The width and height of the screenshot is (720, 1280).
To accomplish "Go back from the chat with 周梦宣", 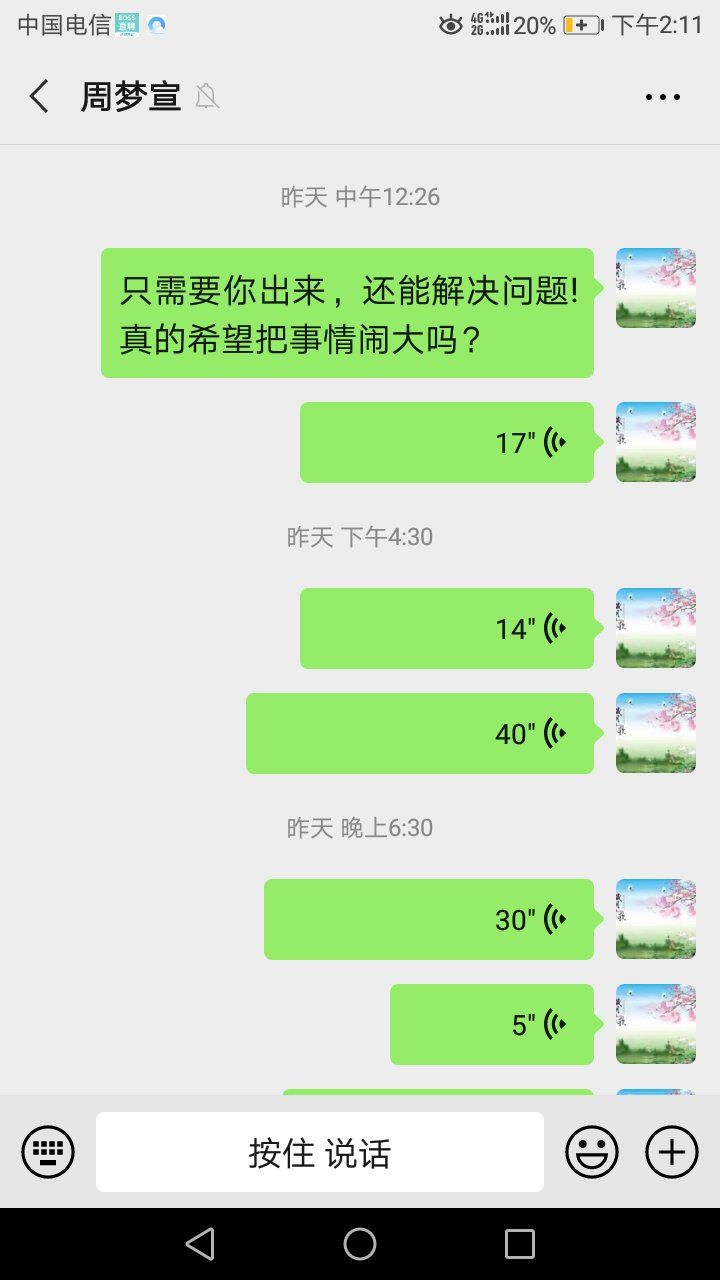I will click(x=40, y=97).
